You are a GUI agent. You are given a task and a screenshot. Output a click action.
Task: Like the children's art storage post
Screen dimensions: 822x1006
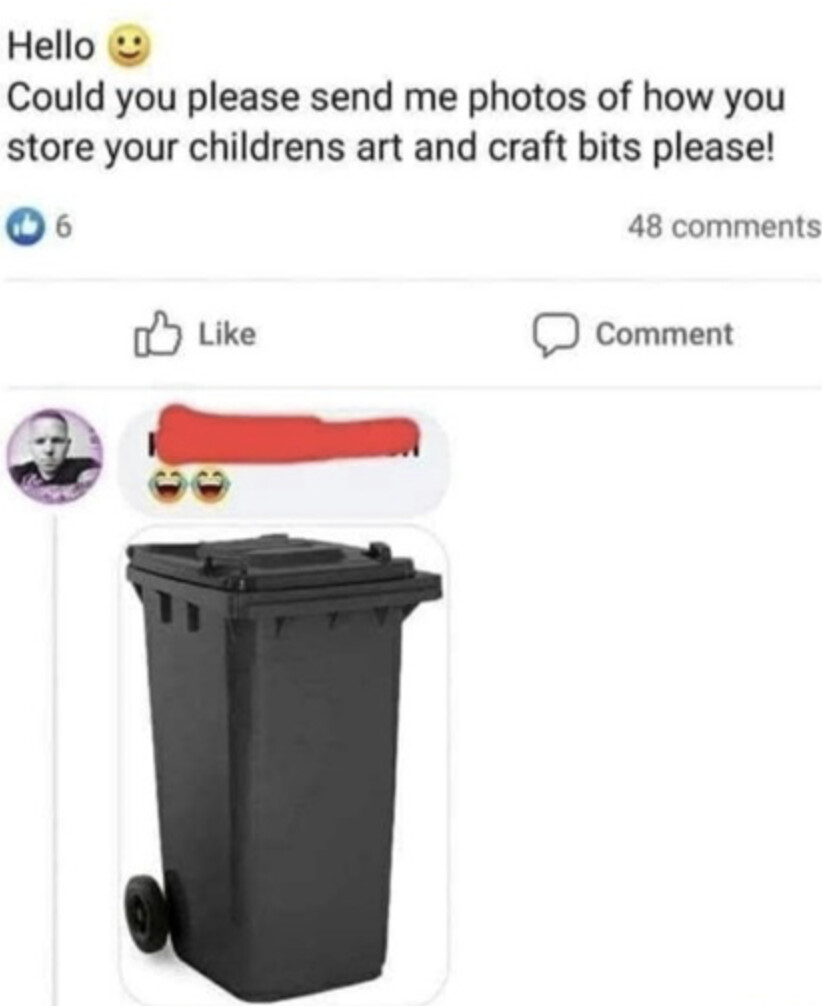tap(195, 334)
